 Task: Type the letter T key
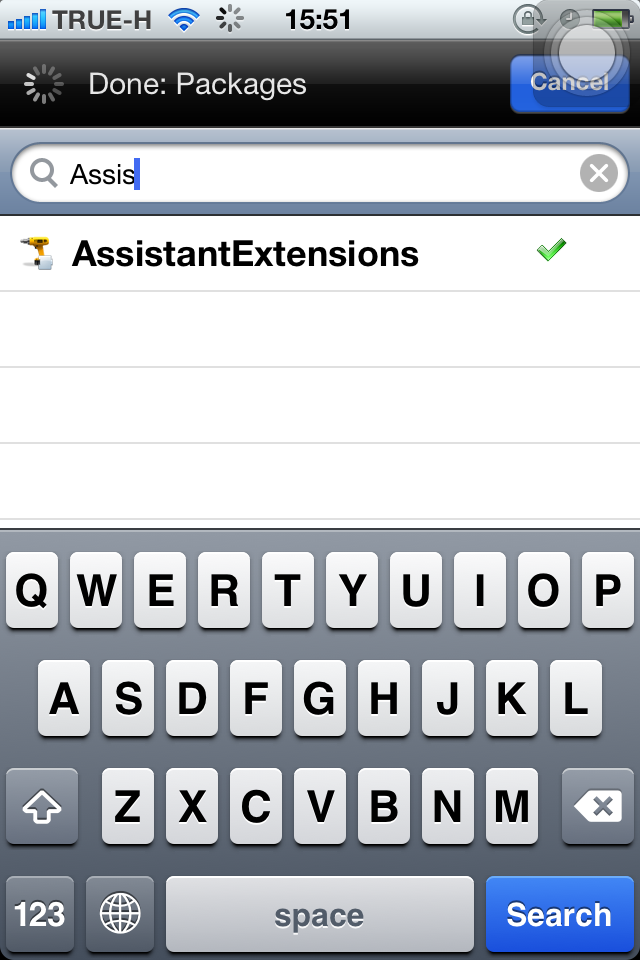[288, 592]
